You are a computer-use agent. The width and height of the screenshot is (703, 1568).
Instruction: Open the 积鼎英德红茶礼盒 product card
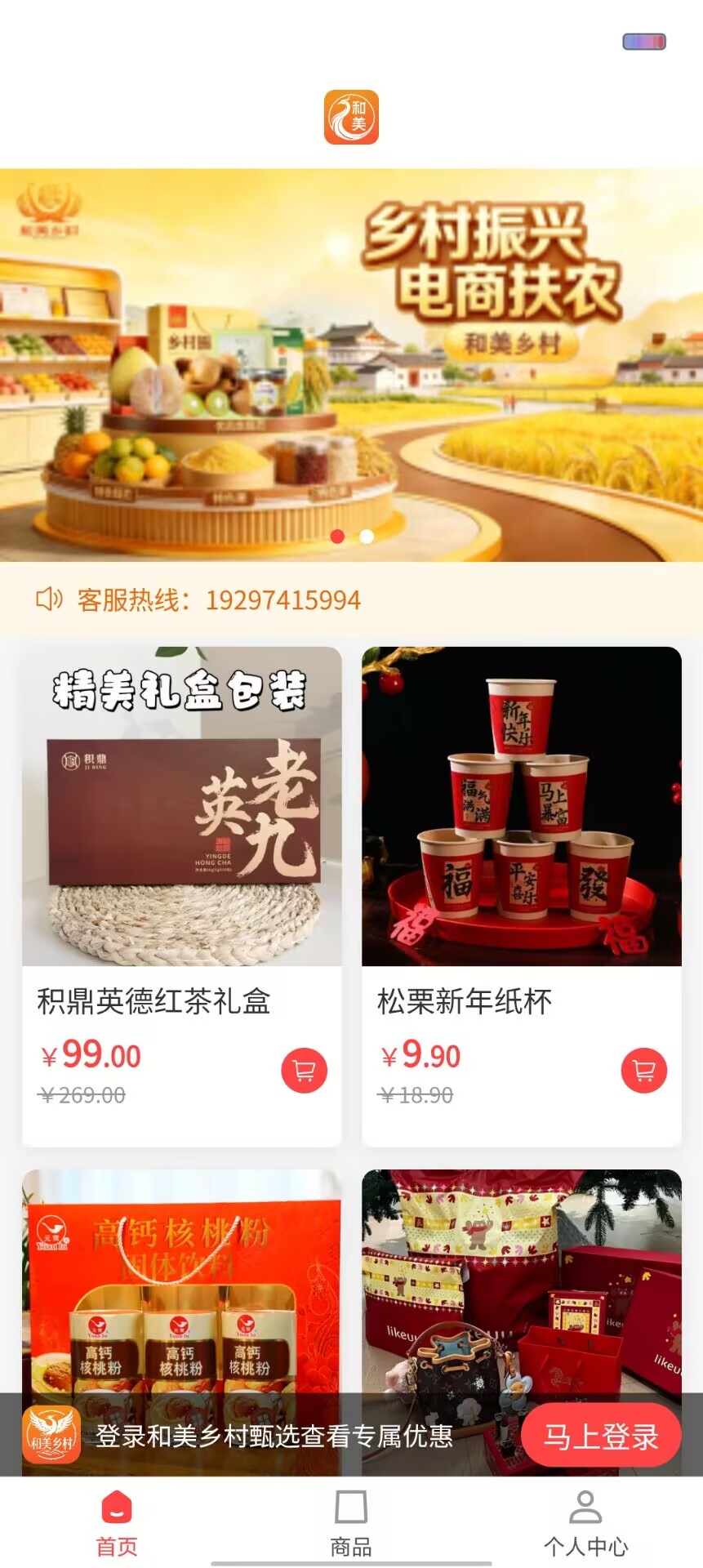point(181,896)
